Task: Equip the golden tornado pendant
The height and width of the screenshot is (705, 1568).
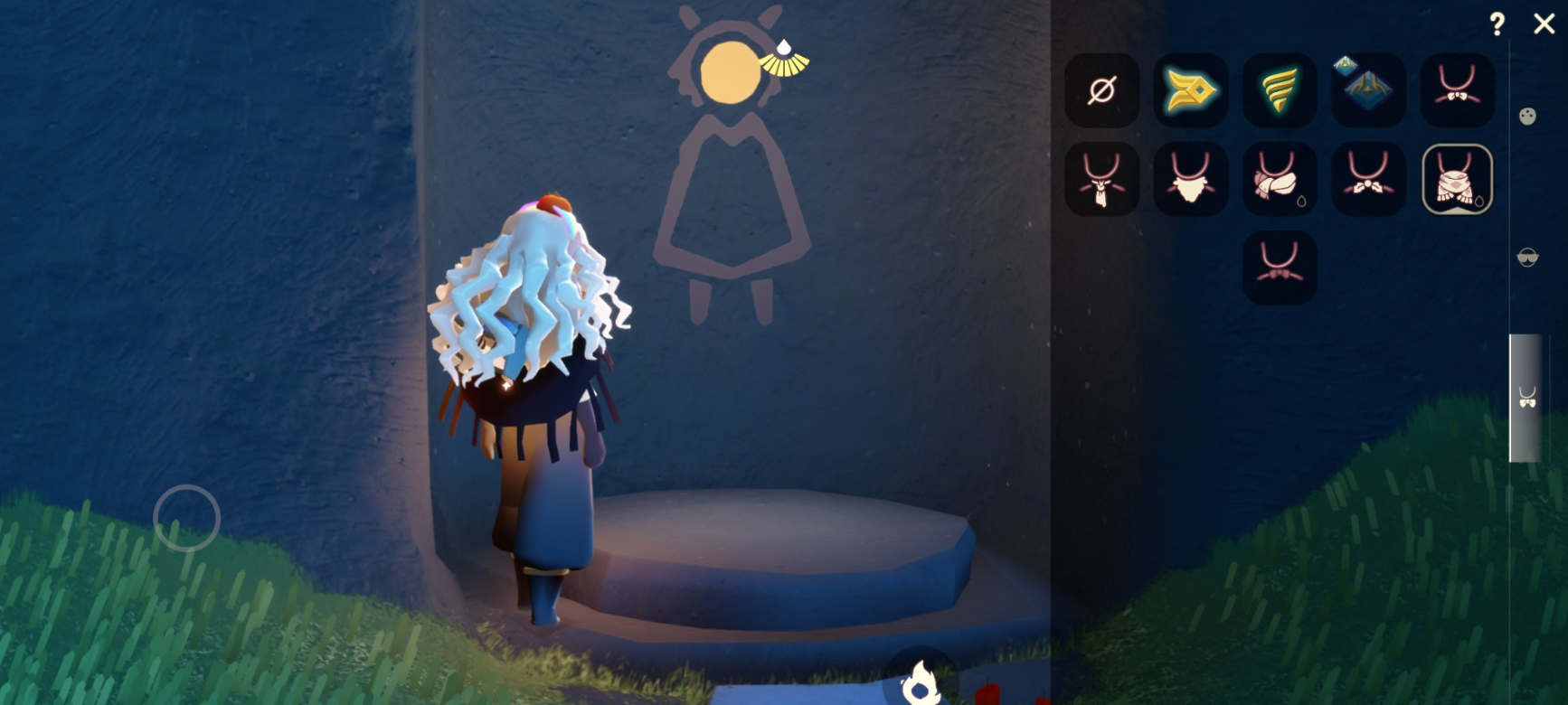Action: click(x=1279, y=90)
